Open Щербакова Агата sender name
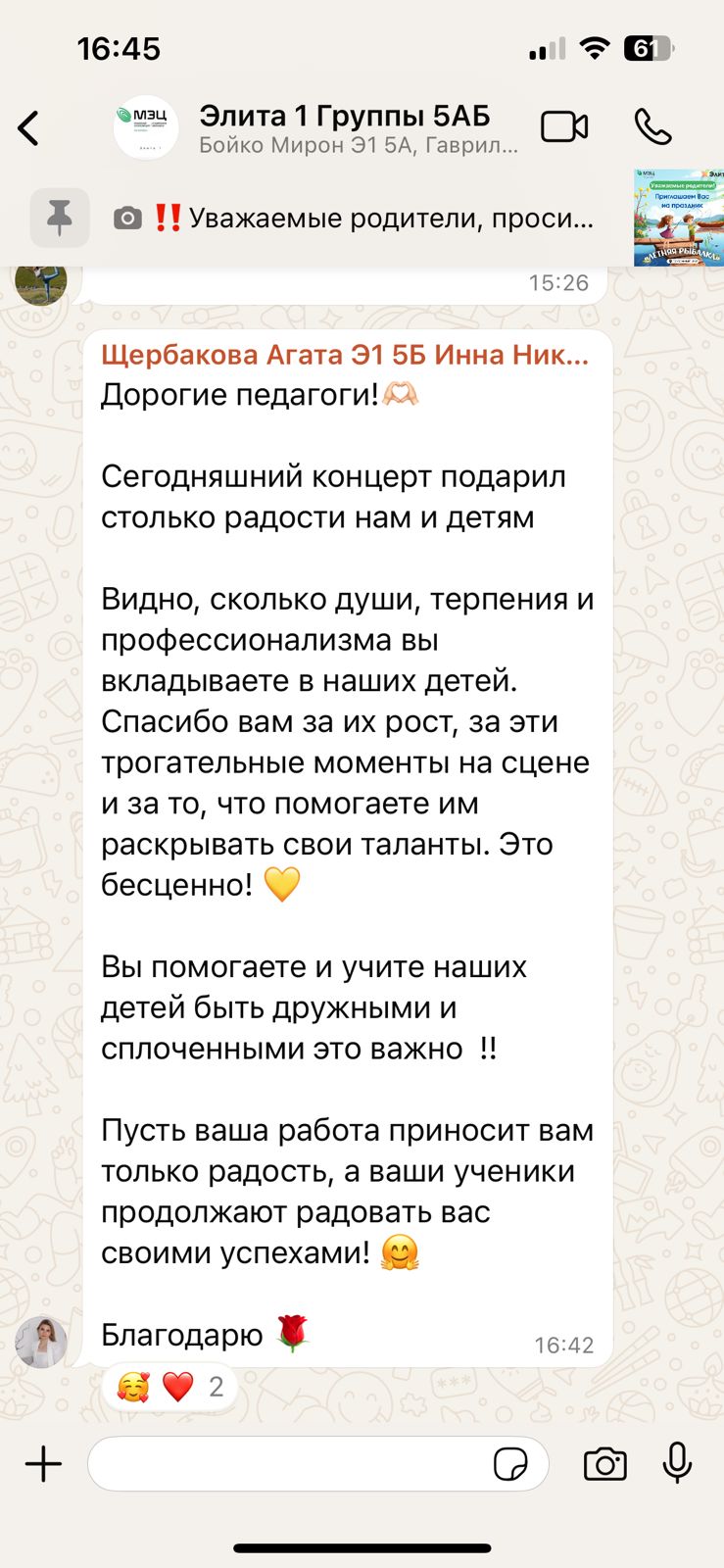 345,355
